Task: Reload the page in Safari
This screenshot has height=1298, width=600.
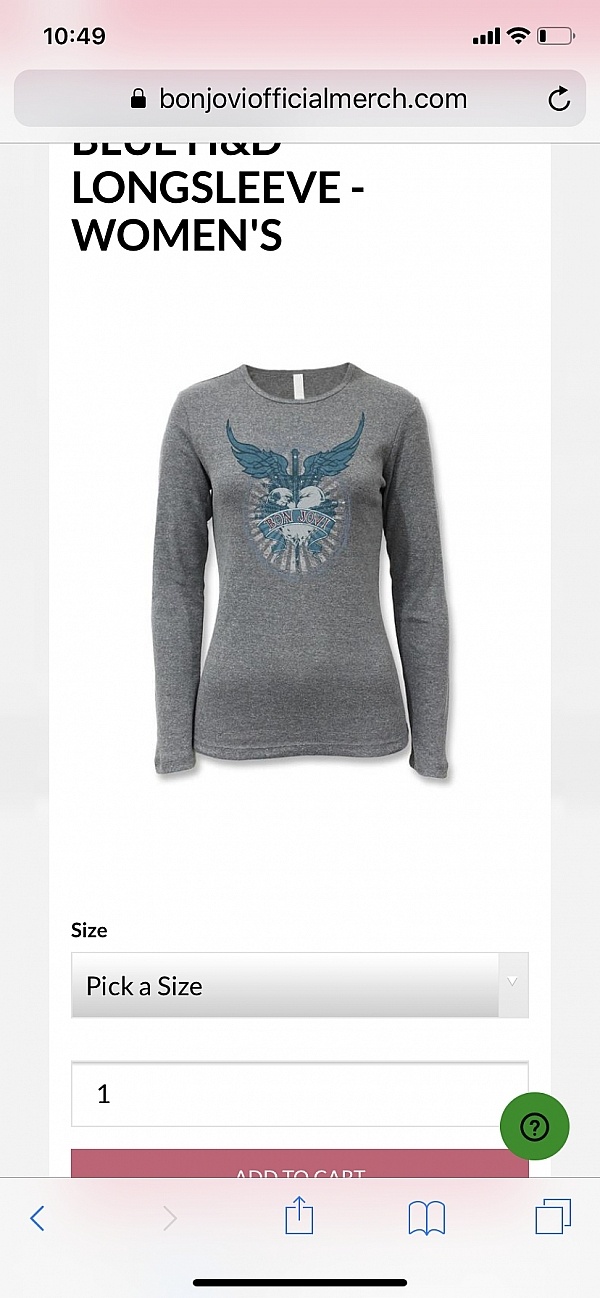Action: point(559,99)
